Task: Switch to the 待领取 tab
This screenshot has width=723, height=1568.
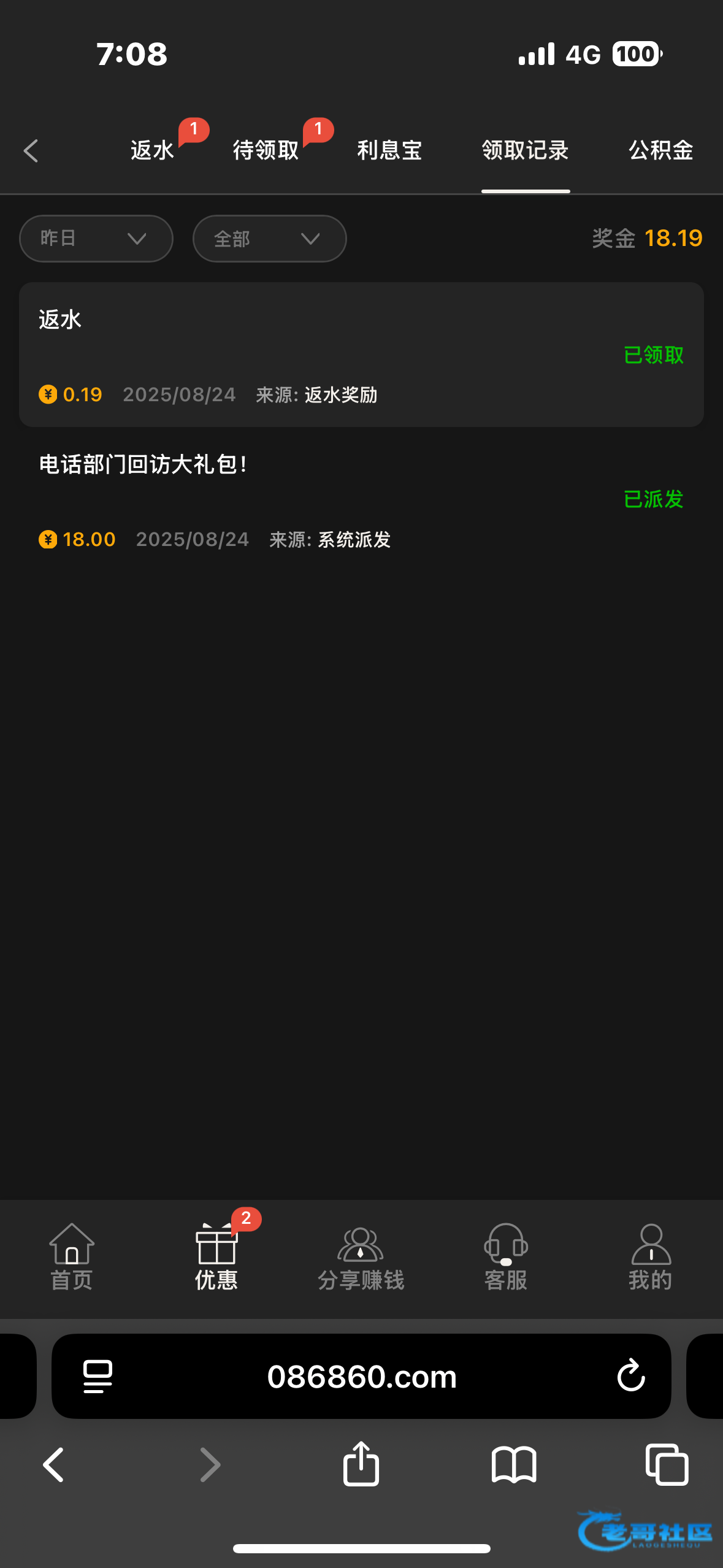Action: (x=266, y=150)
